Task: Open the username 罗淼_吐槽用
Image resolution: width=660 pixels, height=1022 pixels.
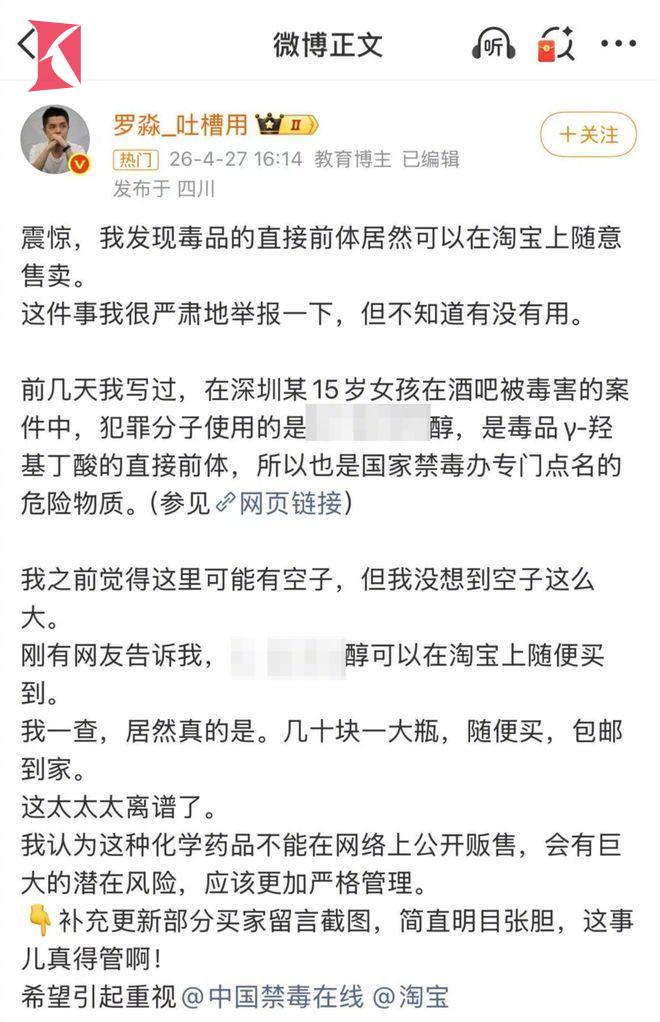Action: tap(182, 125)
